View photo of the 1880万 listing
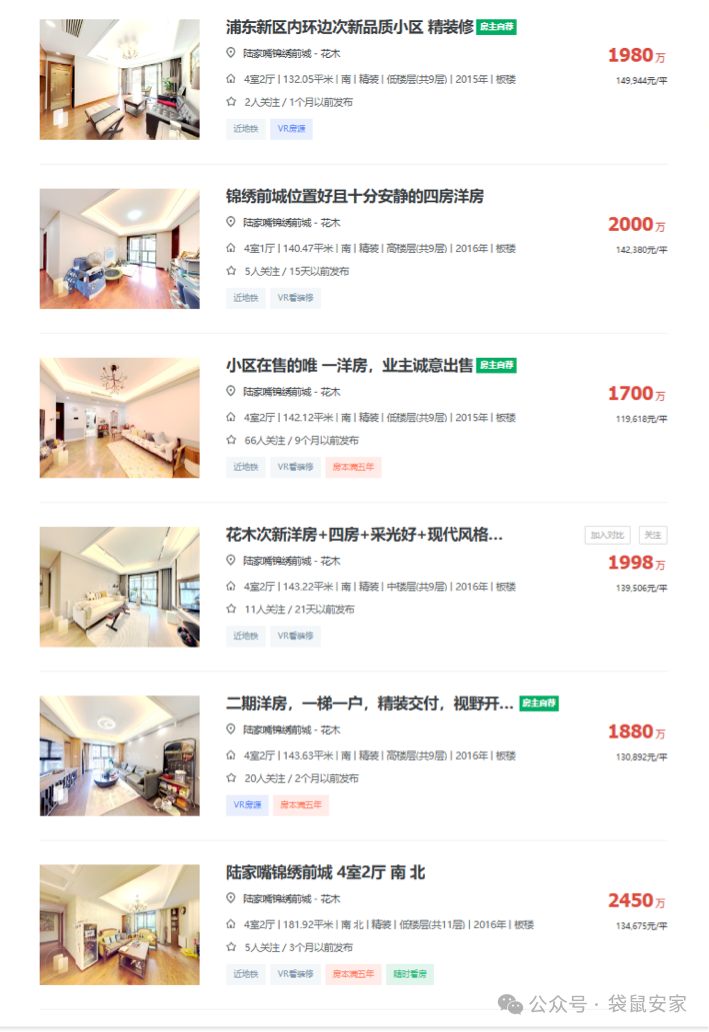The width and height of the screenshot is (709, 1032). [x=119, y=755]
